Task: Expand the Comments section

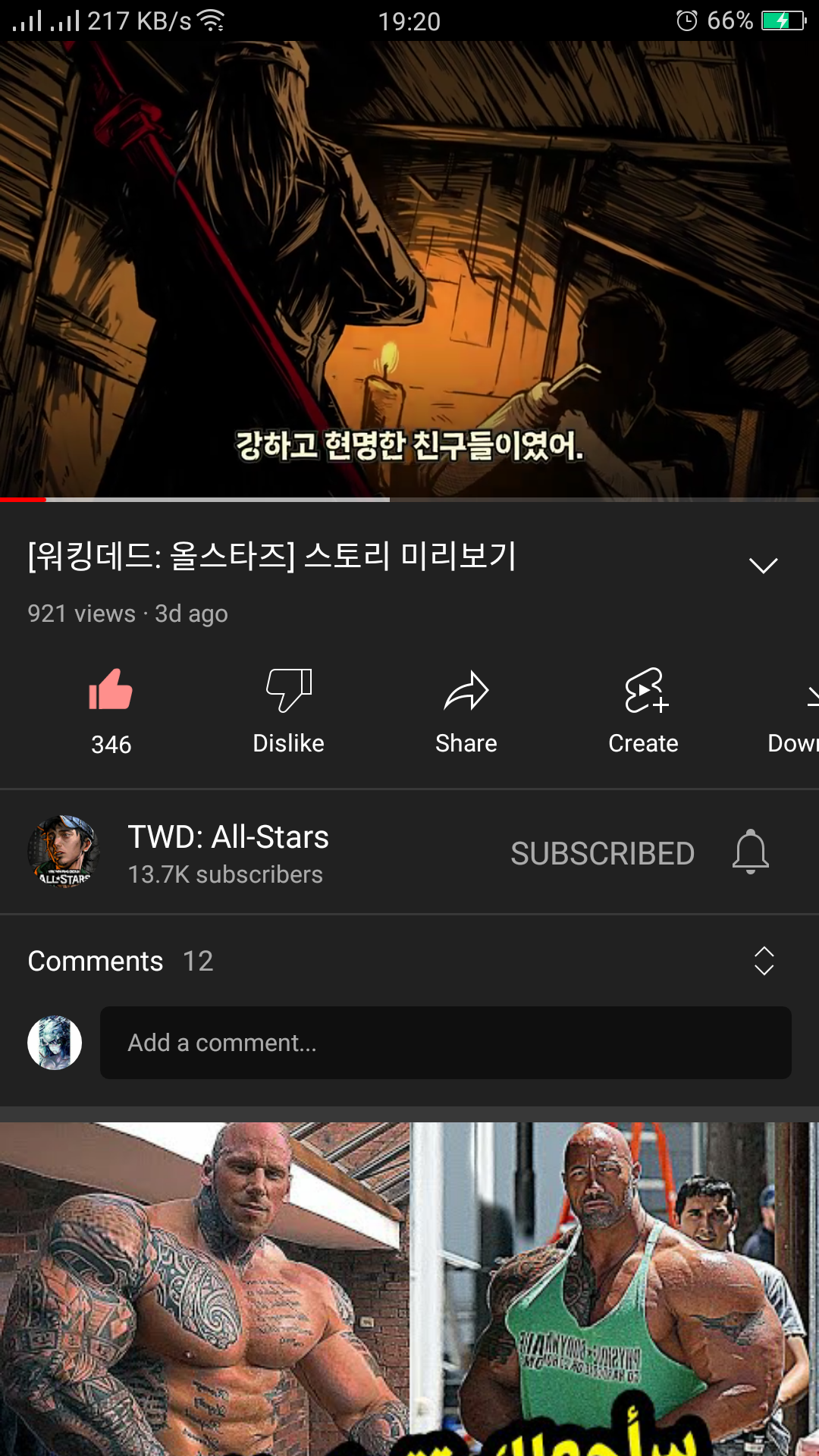Action: [x=763, y=961]
